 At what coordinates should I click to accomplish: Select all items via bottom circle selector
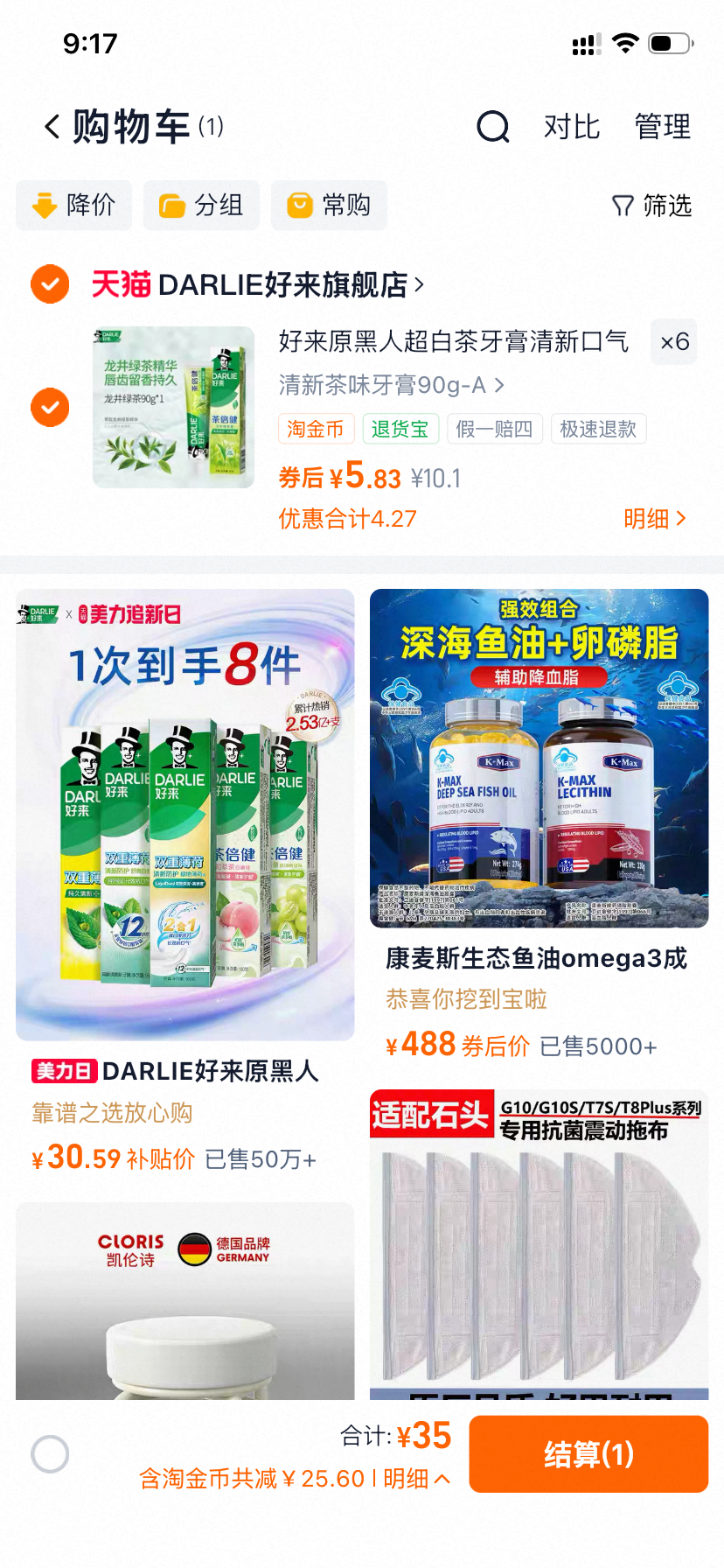pos(50,1453)
